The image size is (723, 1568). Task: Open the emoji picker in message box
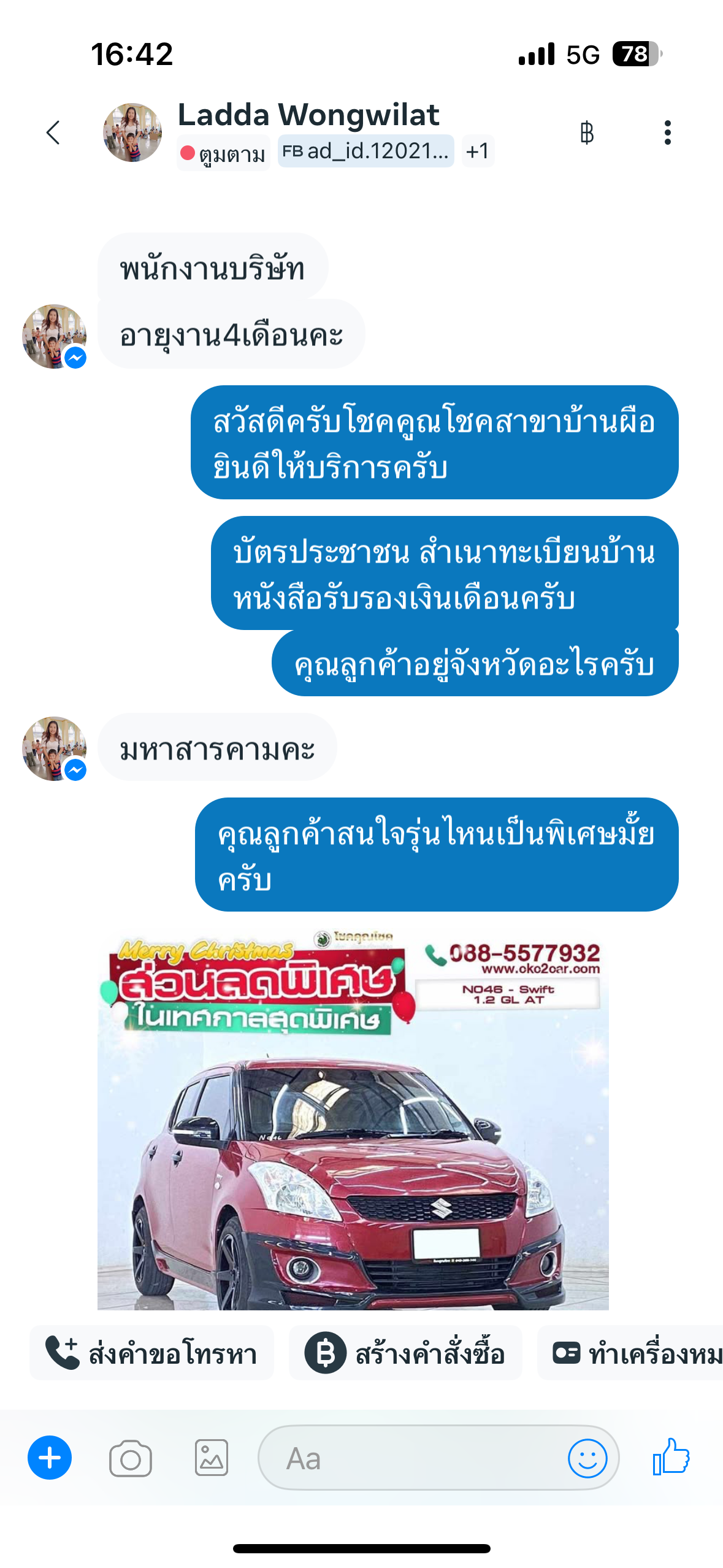(587, 1458)
